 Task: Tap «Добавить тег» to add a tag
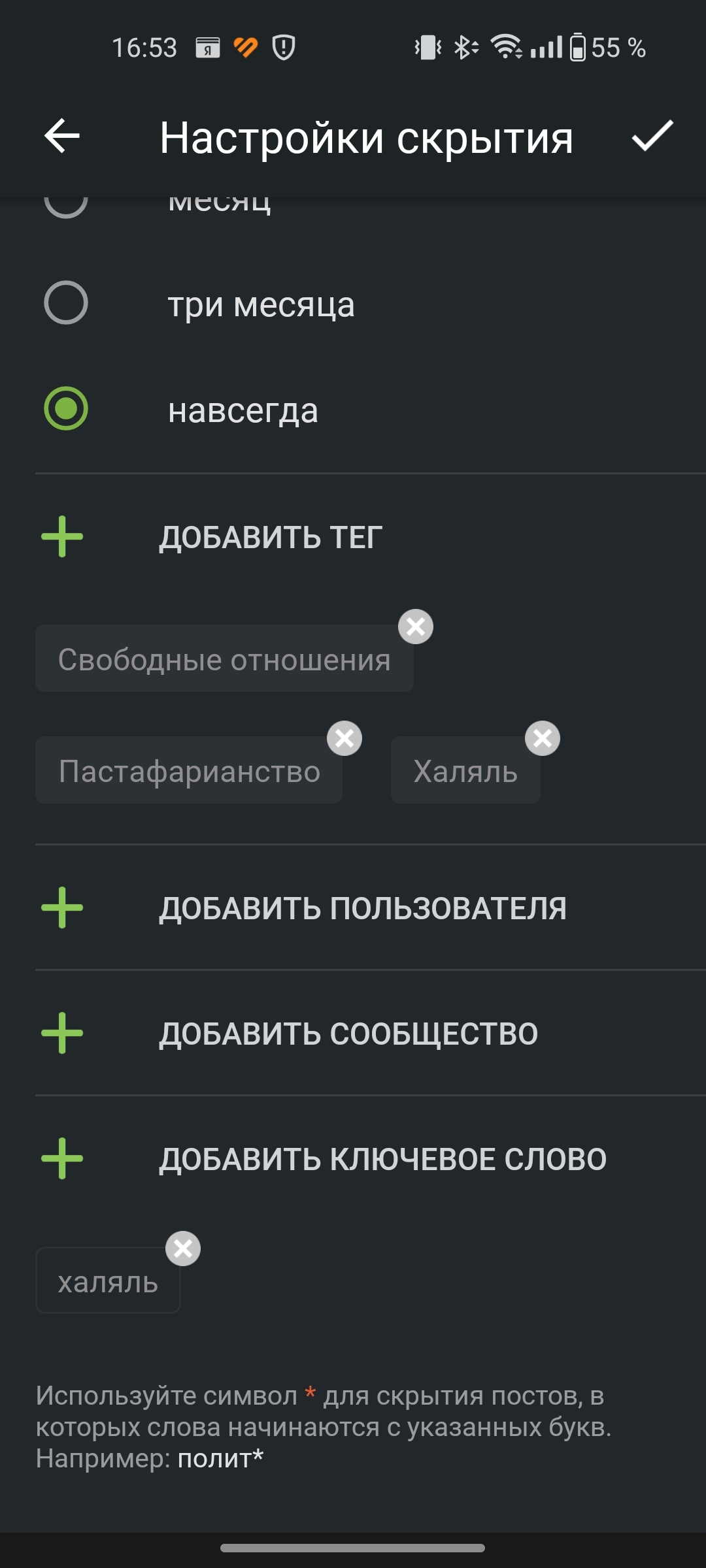pyautogui.click(x=271, y=537)
